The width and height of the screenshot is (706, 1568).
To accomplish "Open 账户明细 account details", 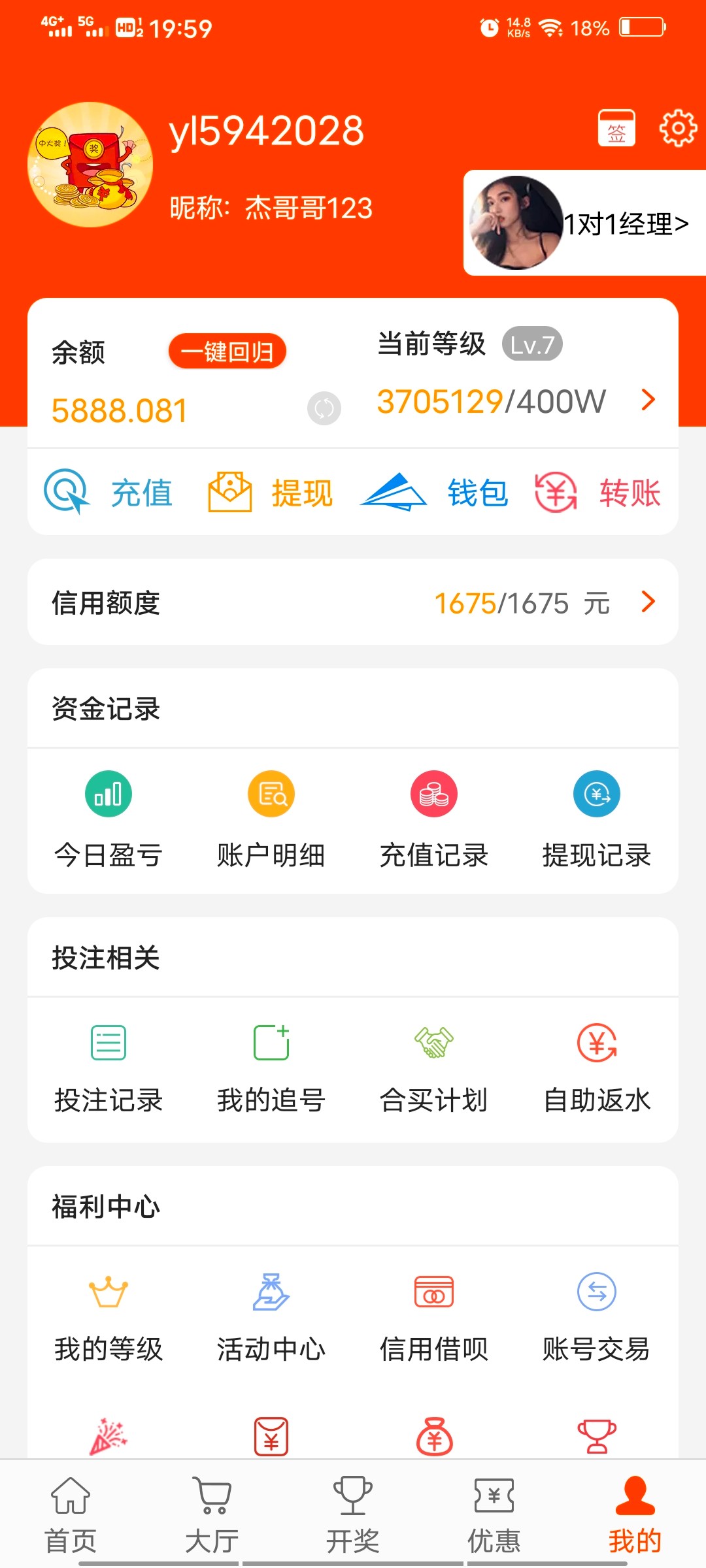I will tap(271, 819).
